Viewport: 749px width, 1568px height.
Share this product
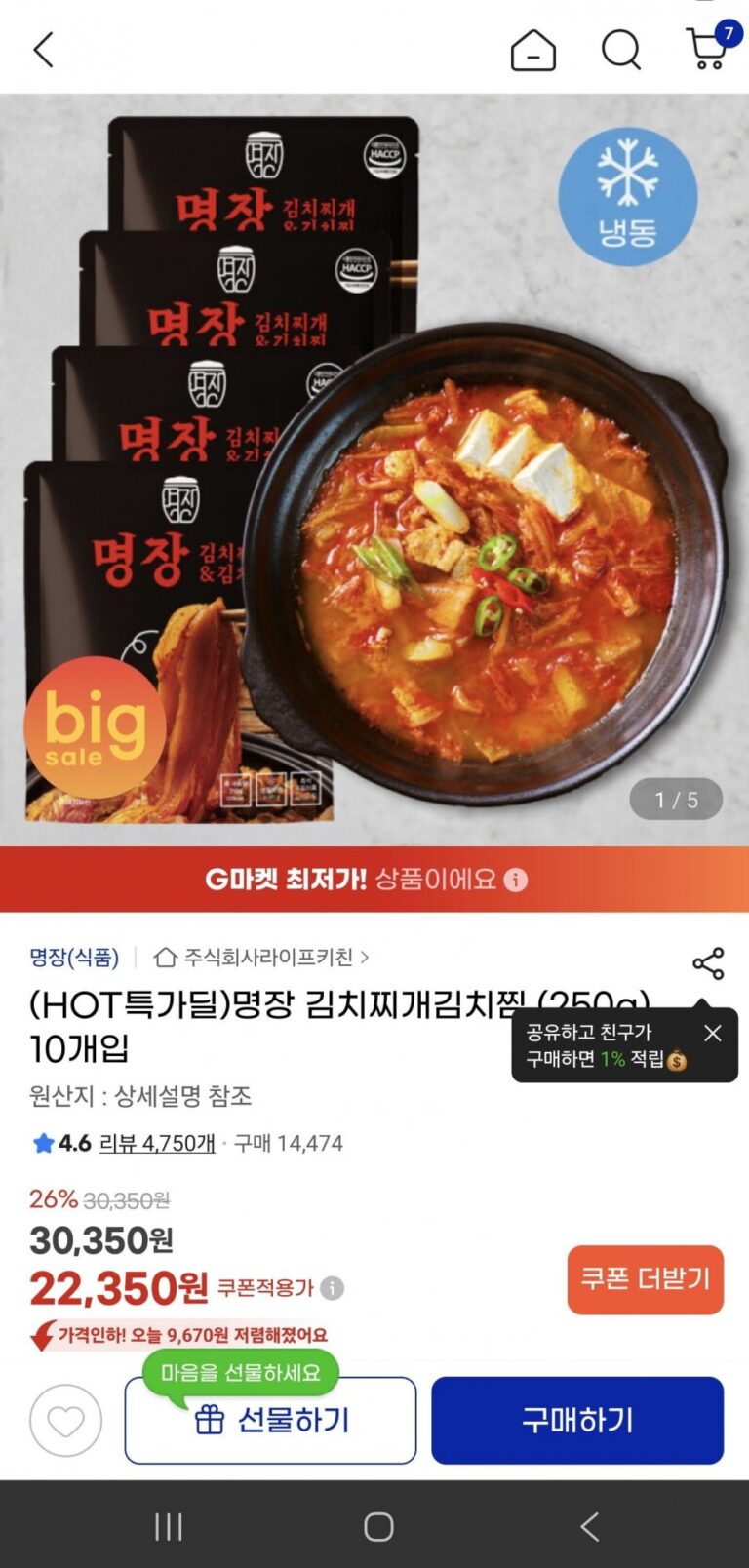708,963
